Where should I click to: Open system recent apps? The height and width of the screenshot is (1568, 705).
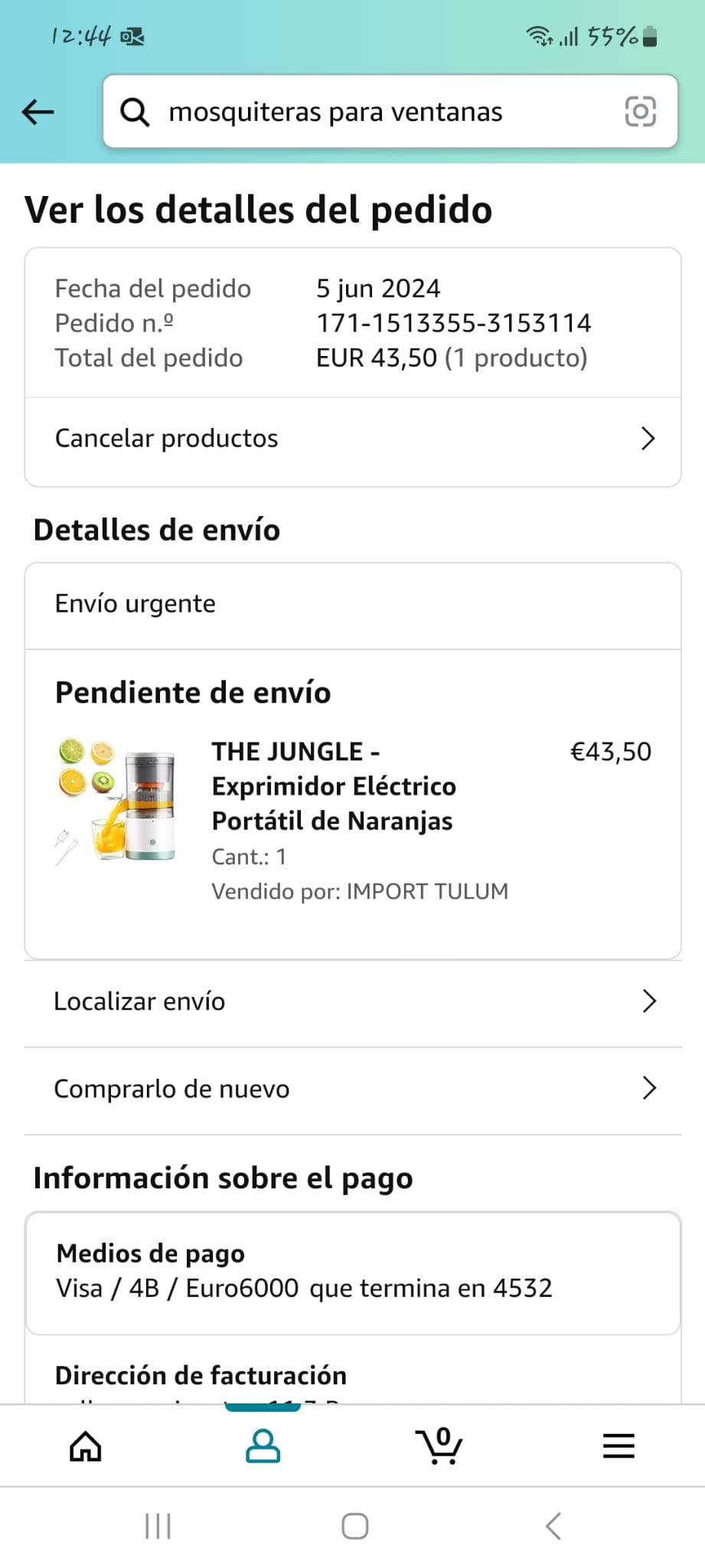tap(158, 1526)
